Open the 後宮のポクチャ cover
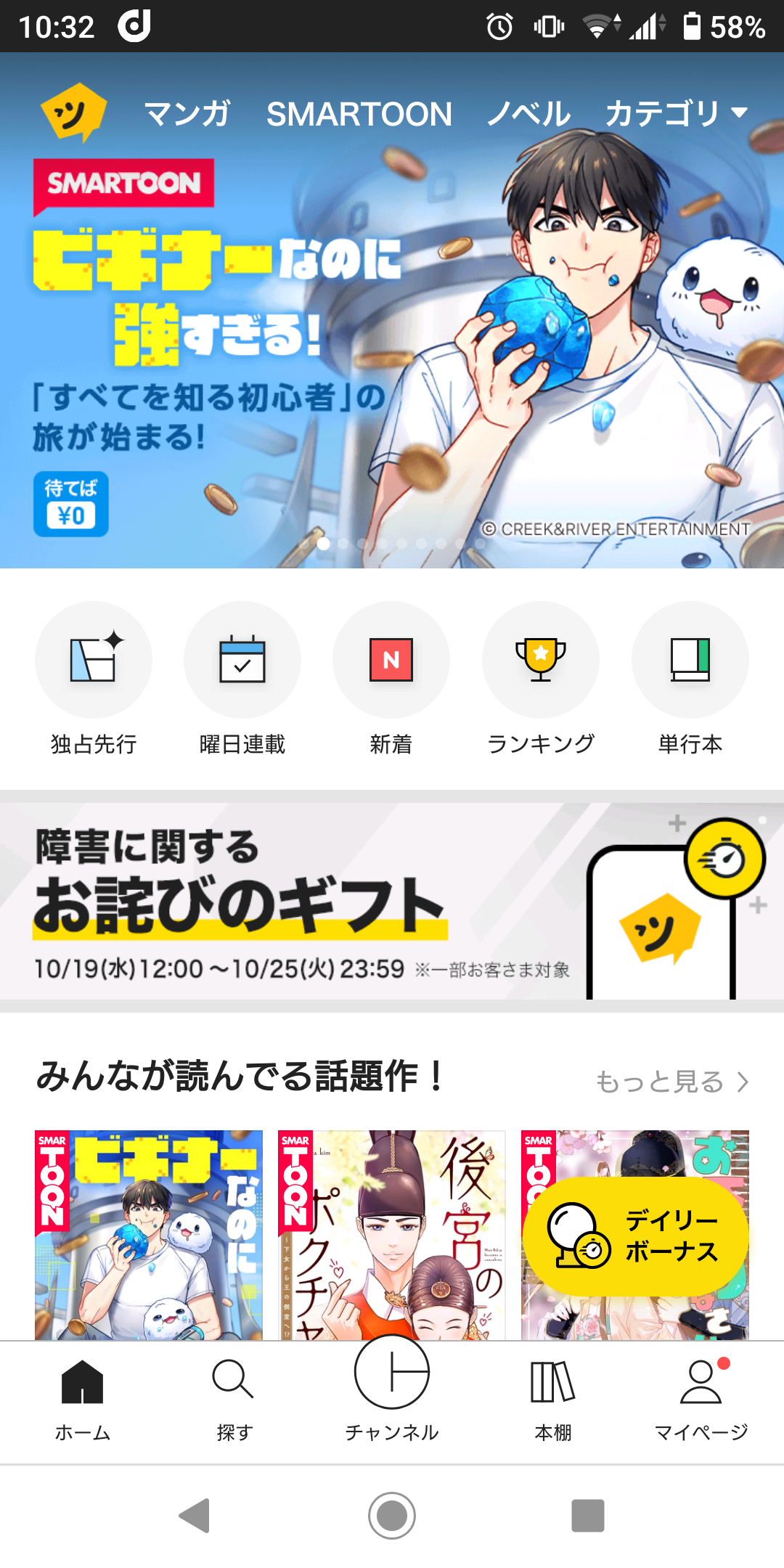This screenshot has height=1568, width=784. coord(392,1234)
